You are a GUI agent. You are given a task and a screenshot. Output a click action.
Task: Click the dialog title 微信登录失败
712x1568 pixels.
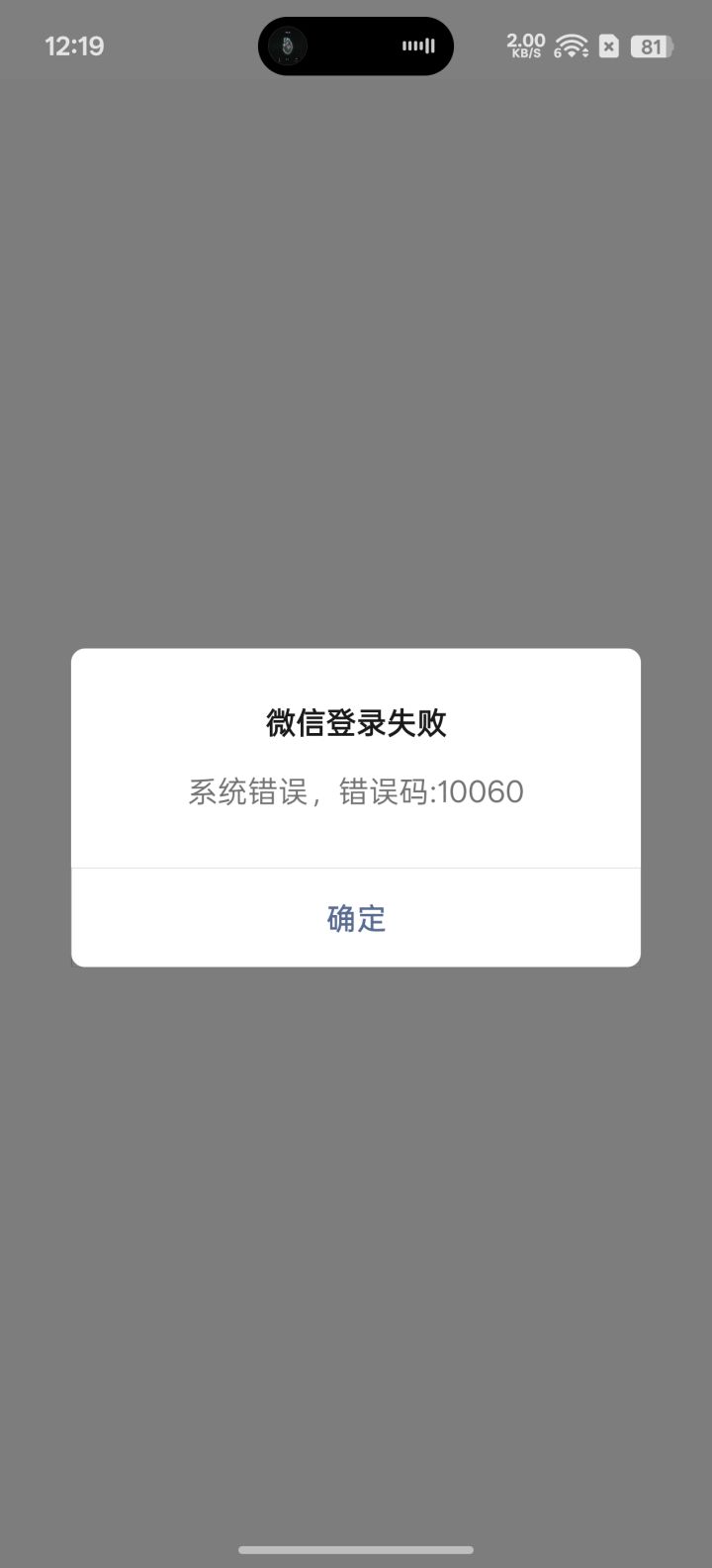coord(356,722)
